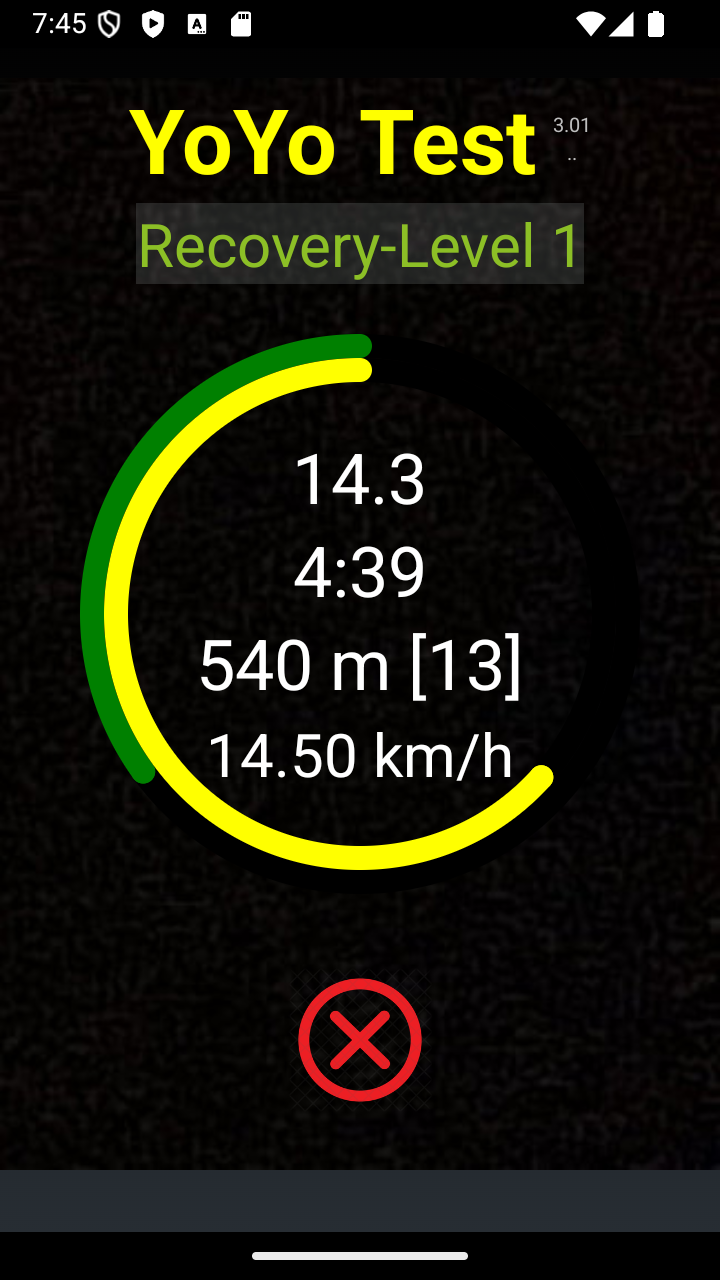Tap the elapsed time 4:39
The width and height of the screenshot is (720, 1280).
coord(359,570)
